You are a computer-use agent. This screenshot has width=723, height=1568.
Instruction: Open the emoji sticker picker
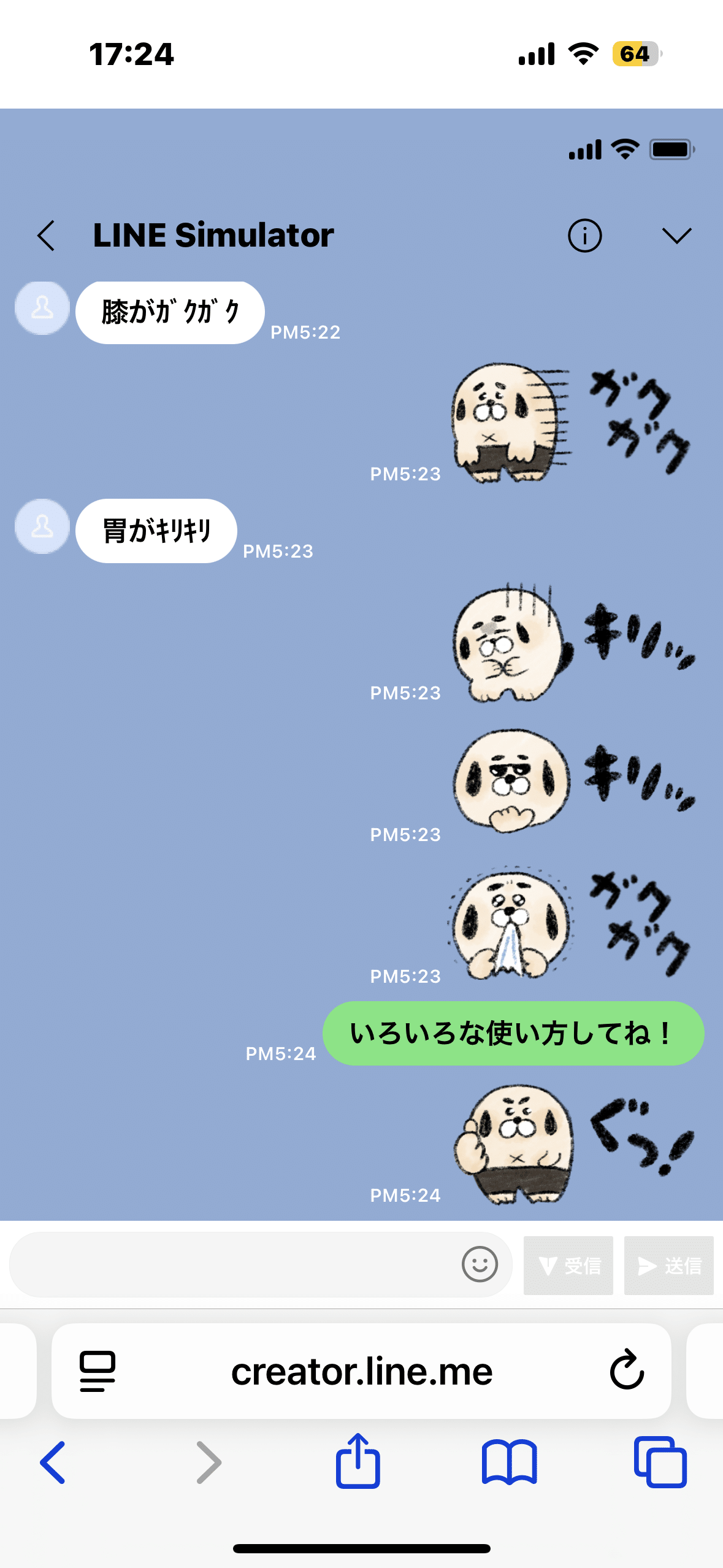click(x=479, y=1264)
